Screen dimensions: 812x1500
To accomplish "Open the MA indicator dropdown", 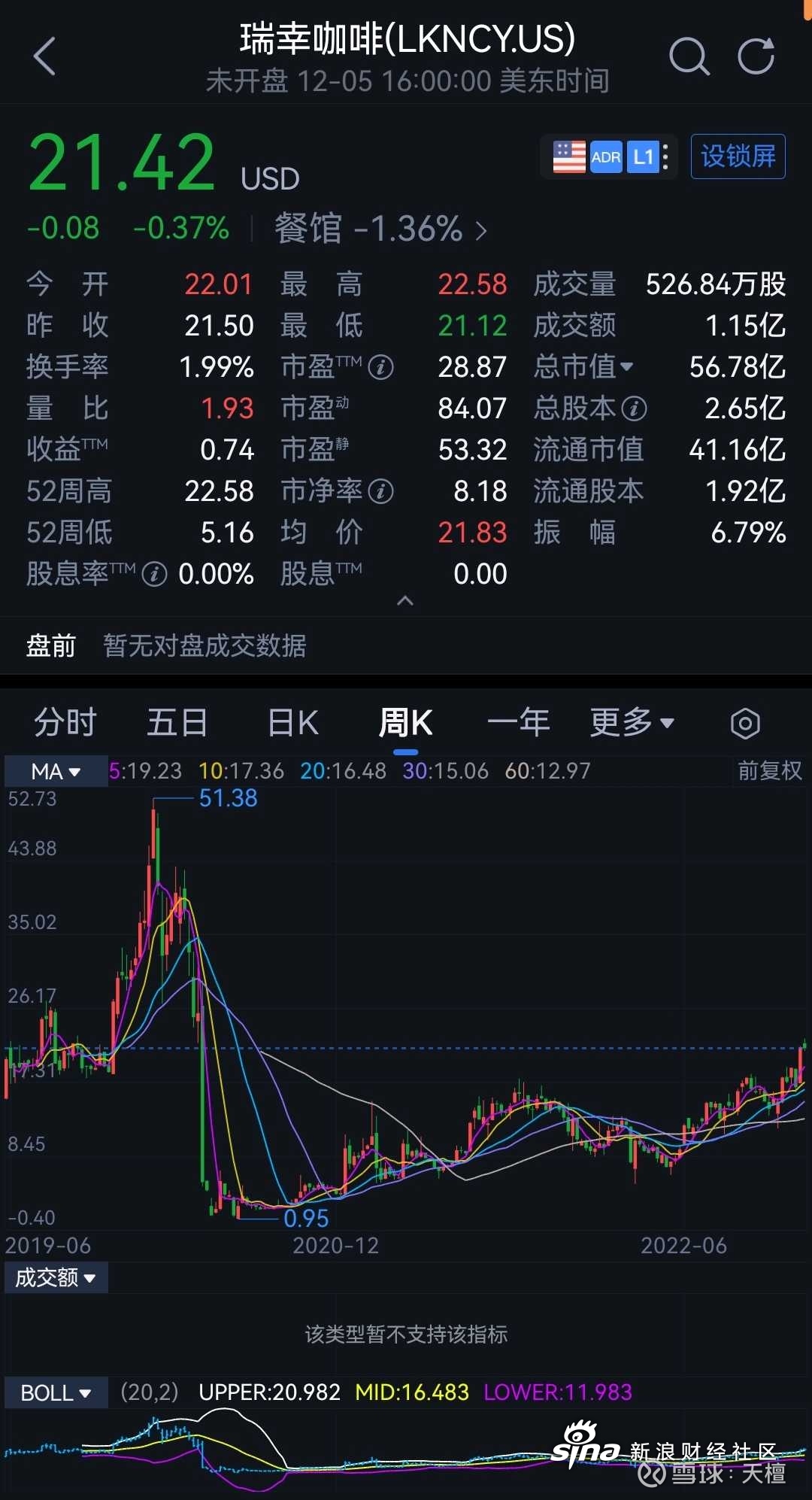I will tap(56, 771).
